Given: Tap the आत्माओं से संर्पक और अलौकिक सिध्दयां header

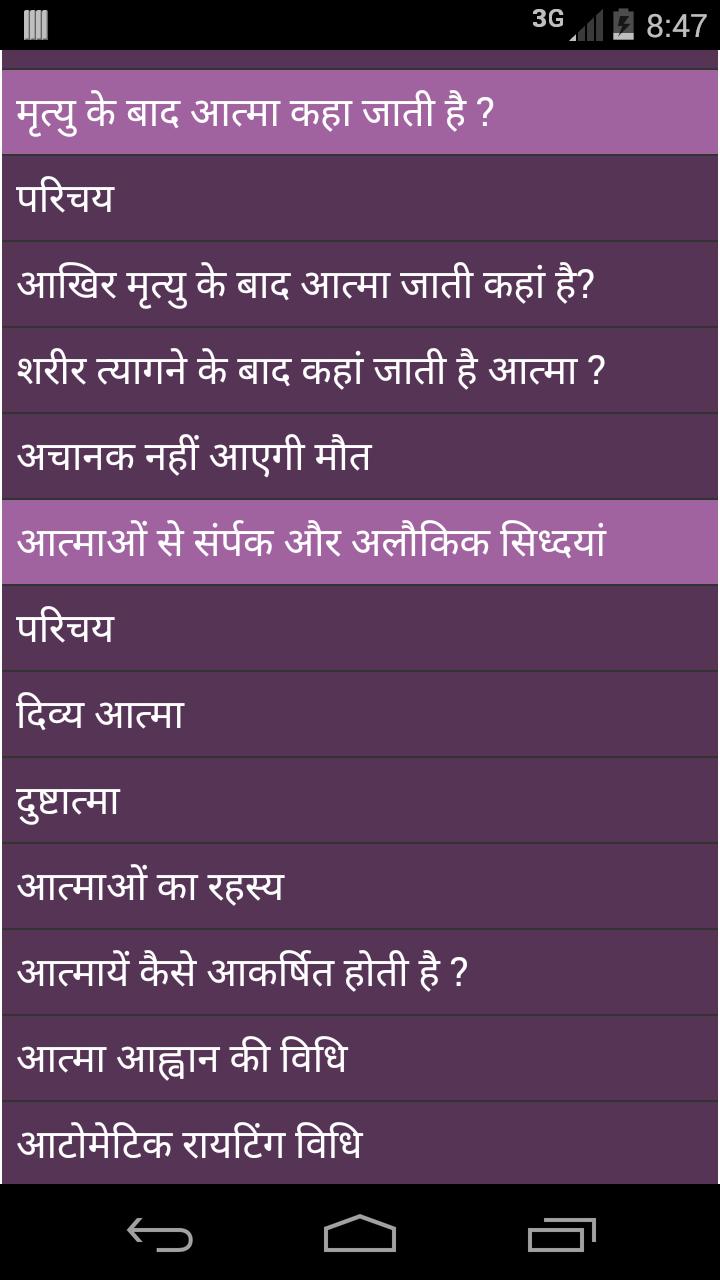Looking at the screenshot, I should [360, 542].
